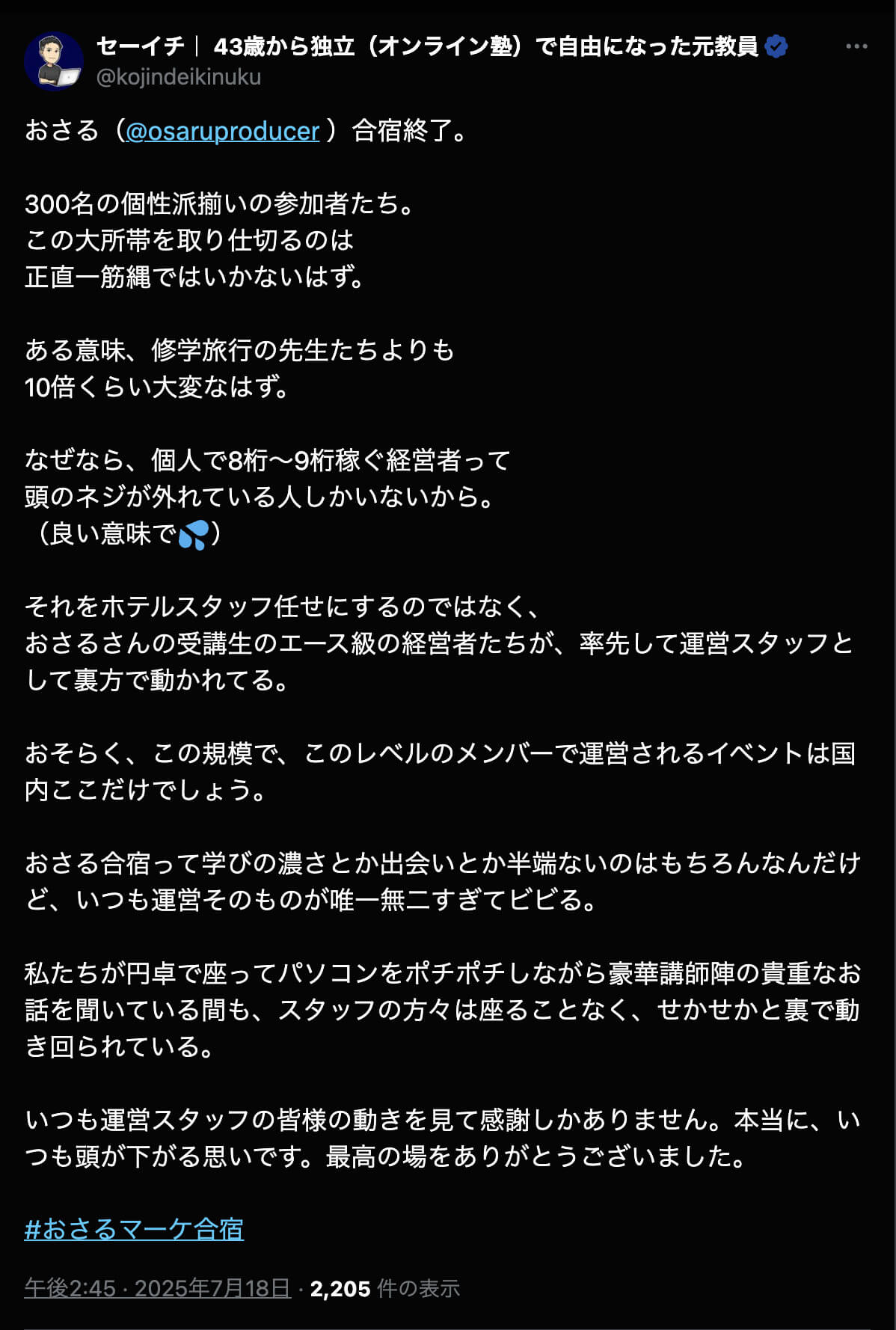Tap the 午後2:45 · 2025年7月18日 timestamp link
This screenshot has height=1330, width=896.
coord(157,1288)
